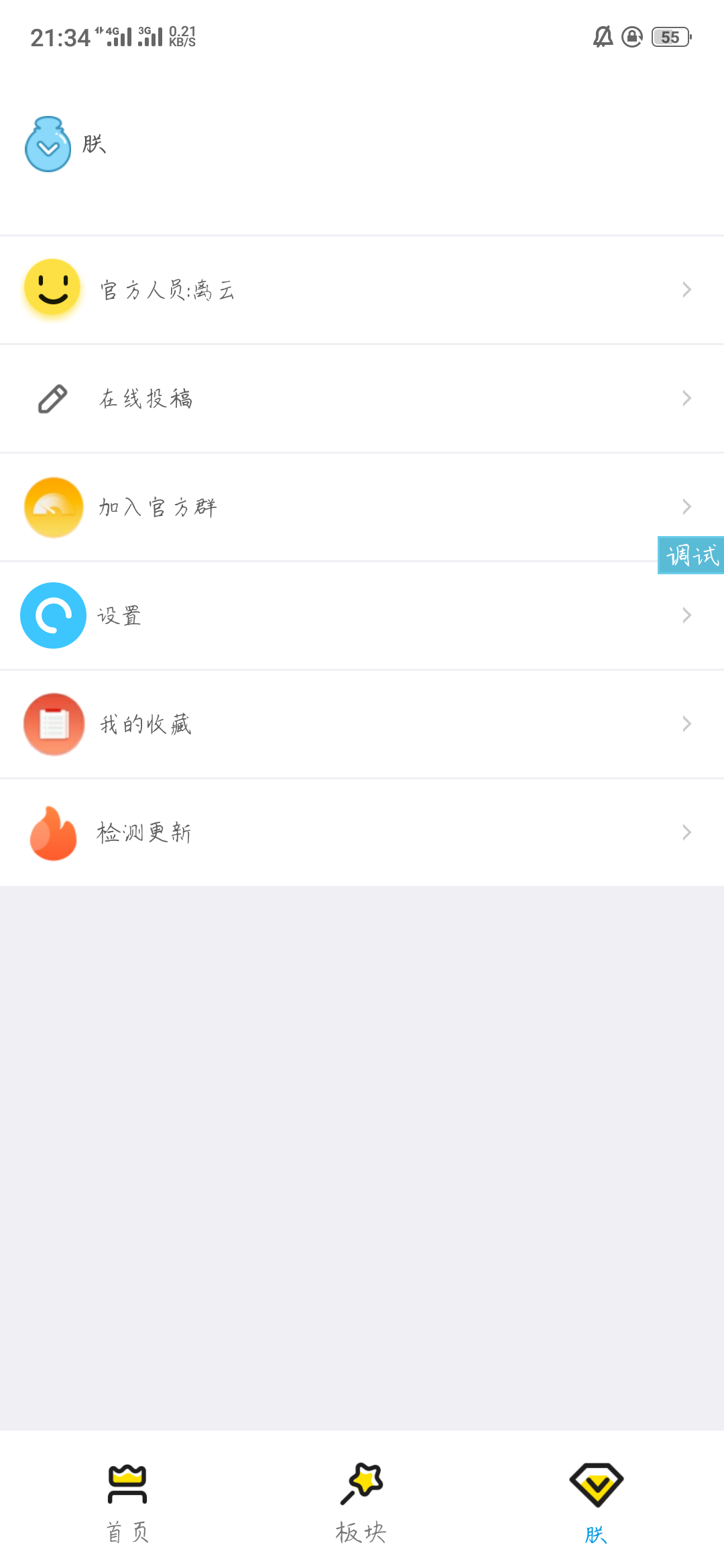Open the blue 设置 gear icon
Screen dimensions: 724x1568
[x=53, y=615]
